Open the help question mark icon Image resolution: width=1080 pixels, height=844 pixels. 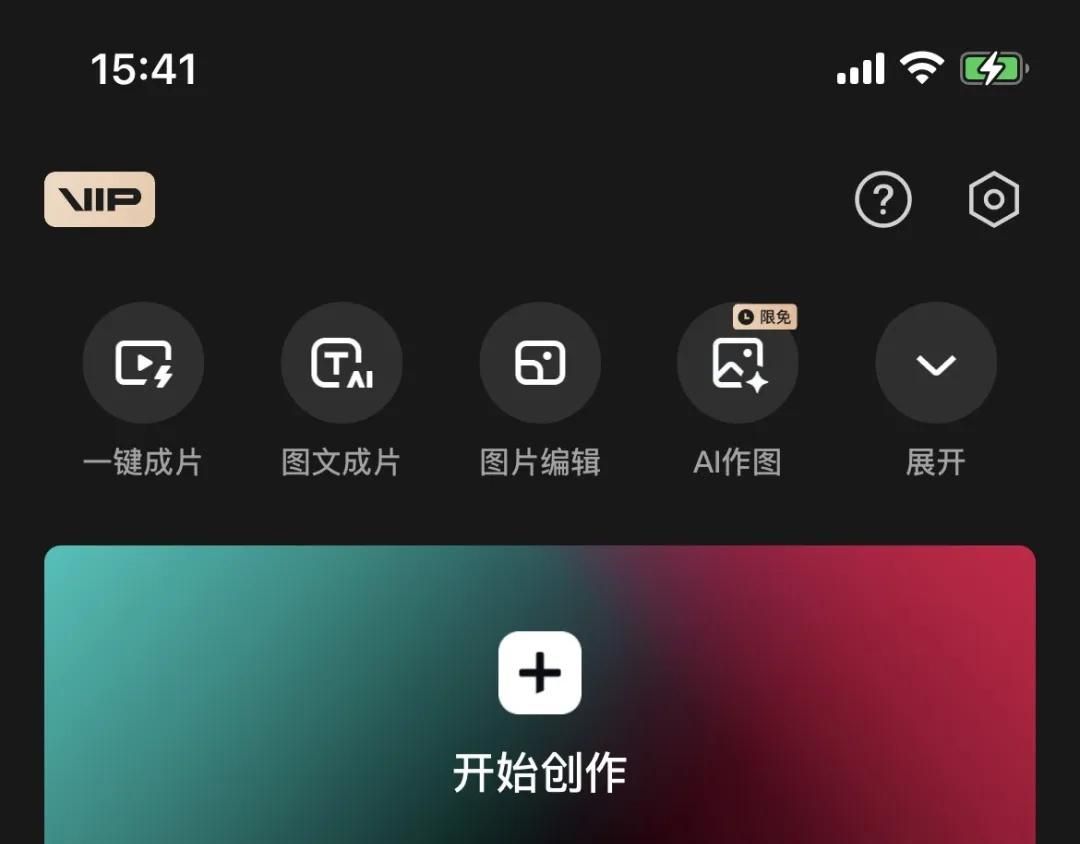(883, 200)
